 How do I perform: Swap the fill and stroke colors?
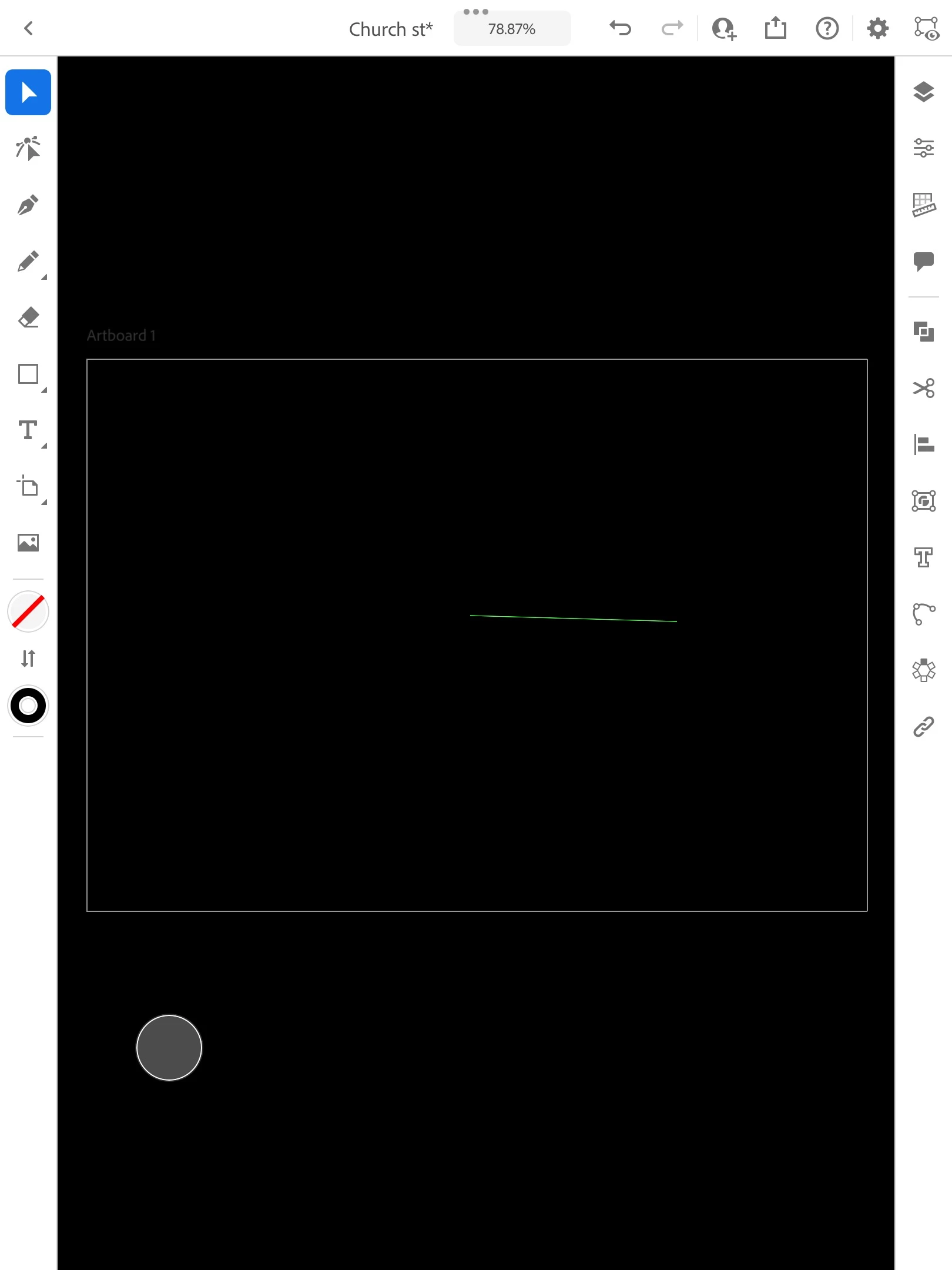(28, 658)
